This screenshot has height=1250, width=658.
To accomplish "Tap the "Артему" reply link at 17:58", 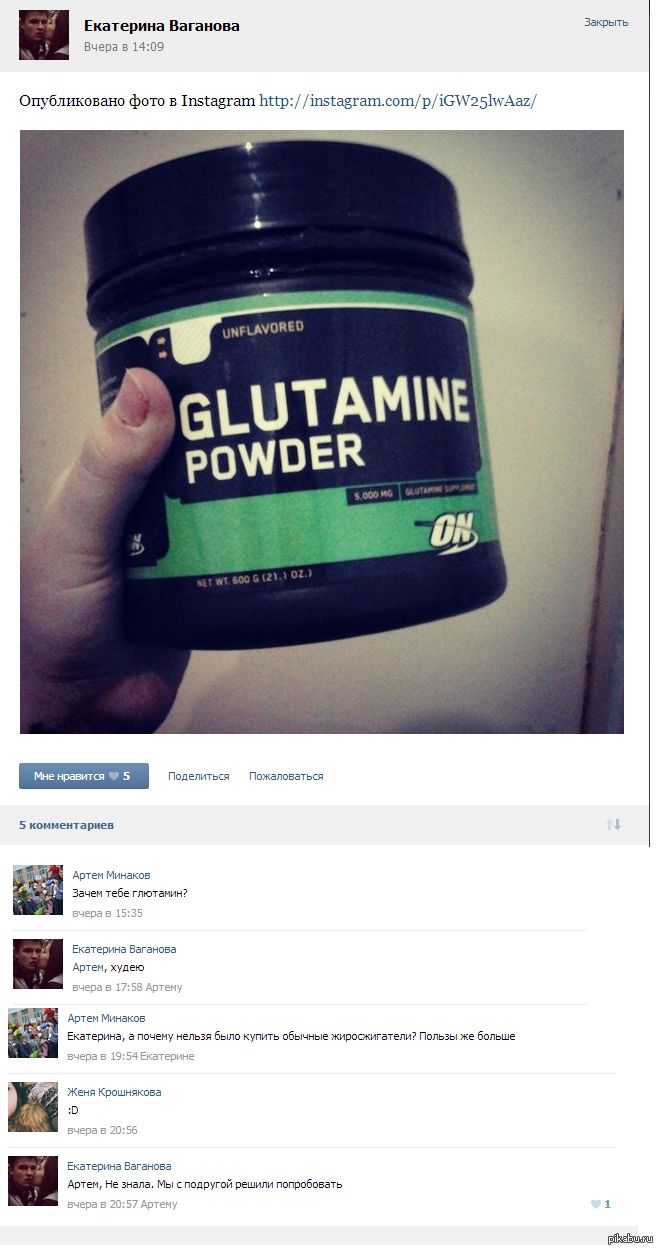I will click(x=164, y=987).
